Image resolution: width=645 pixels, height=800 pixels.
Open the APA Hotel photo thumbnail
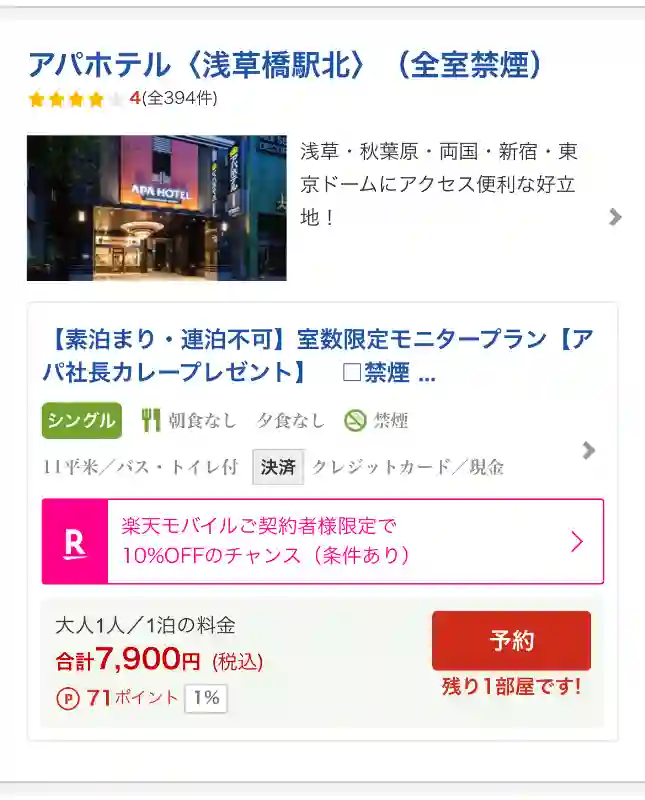pos(156,208)
